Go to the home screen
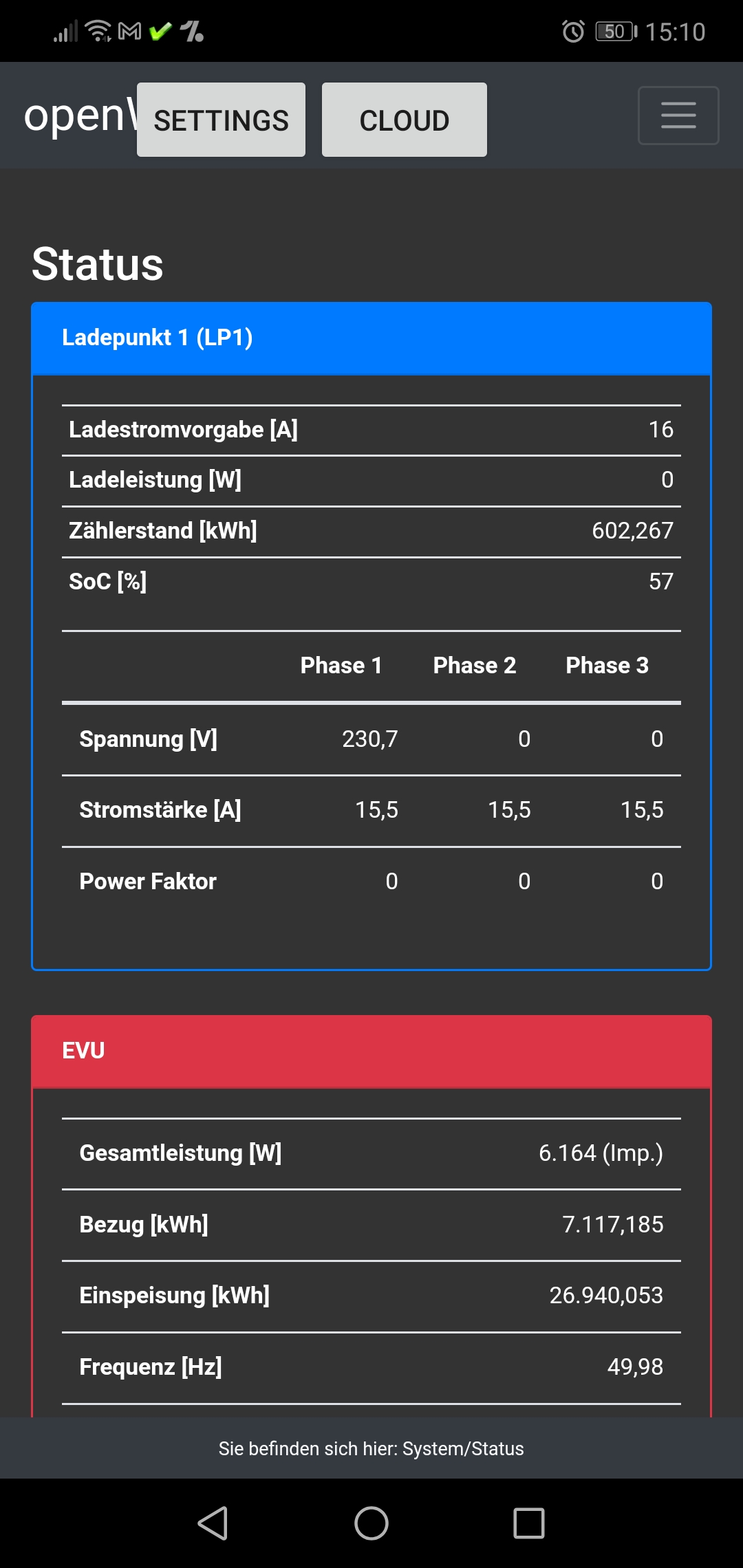Screen dimensions: 743x1568 coord(371,1523)
